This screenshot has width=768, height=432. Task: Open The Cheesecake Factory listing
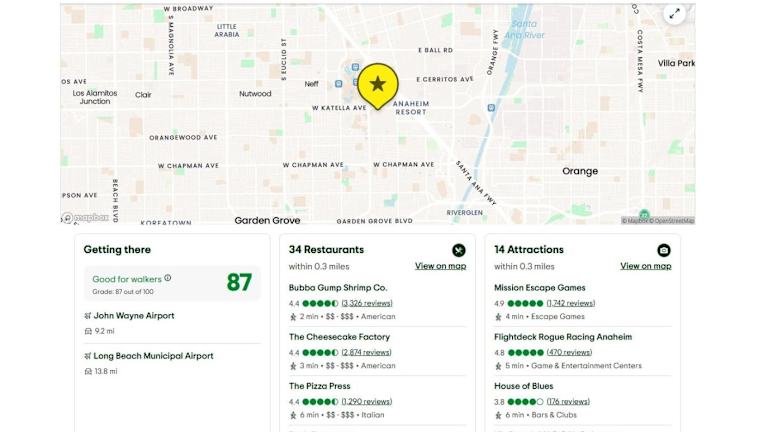point(339,337)
